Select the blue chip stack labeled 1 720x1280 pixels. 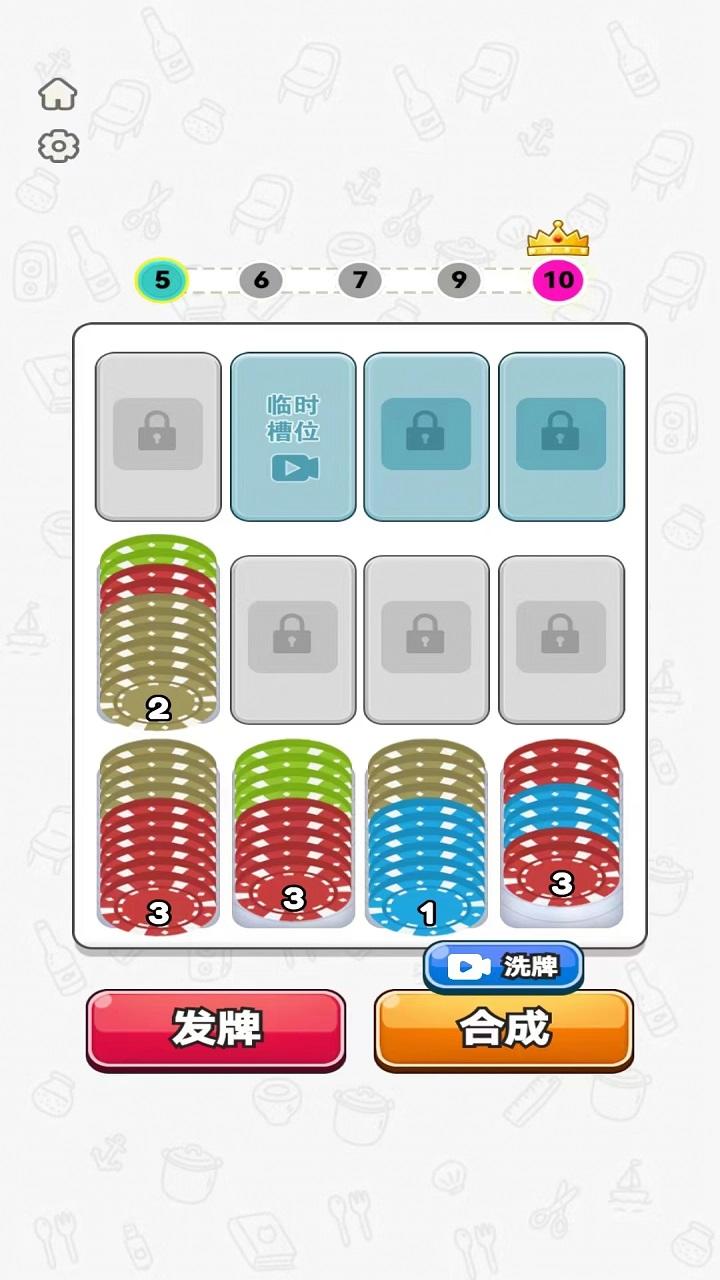pos(427,840)
